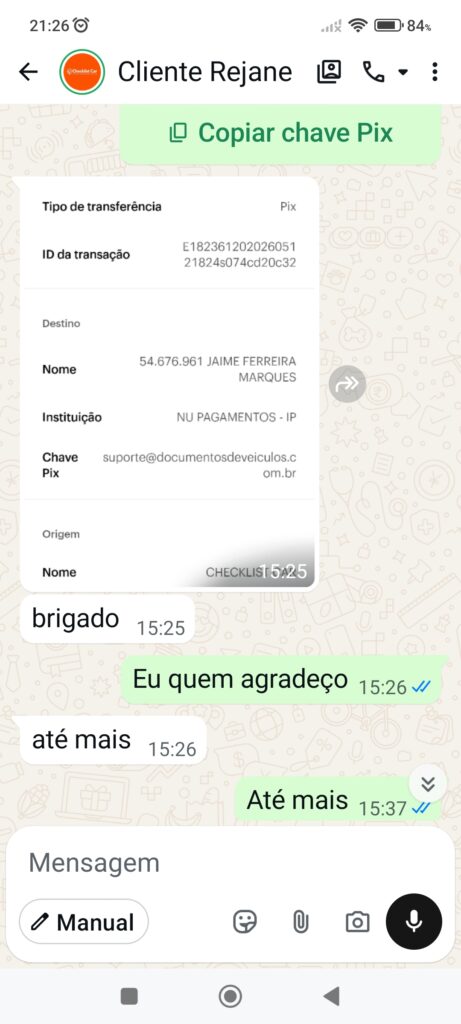Viewport: 461px width, 1024px height.
Task: Expand the call options dropdown arrow
Action: (x=403, y=72)
